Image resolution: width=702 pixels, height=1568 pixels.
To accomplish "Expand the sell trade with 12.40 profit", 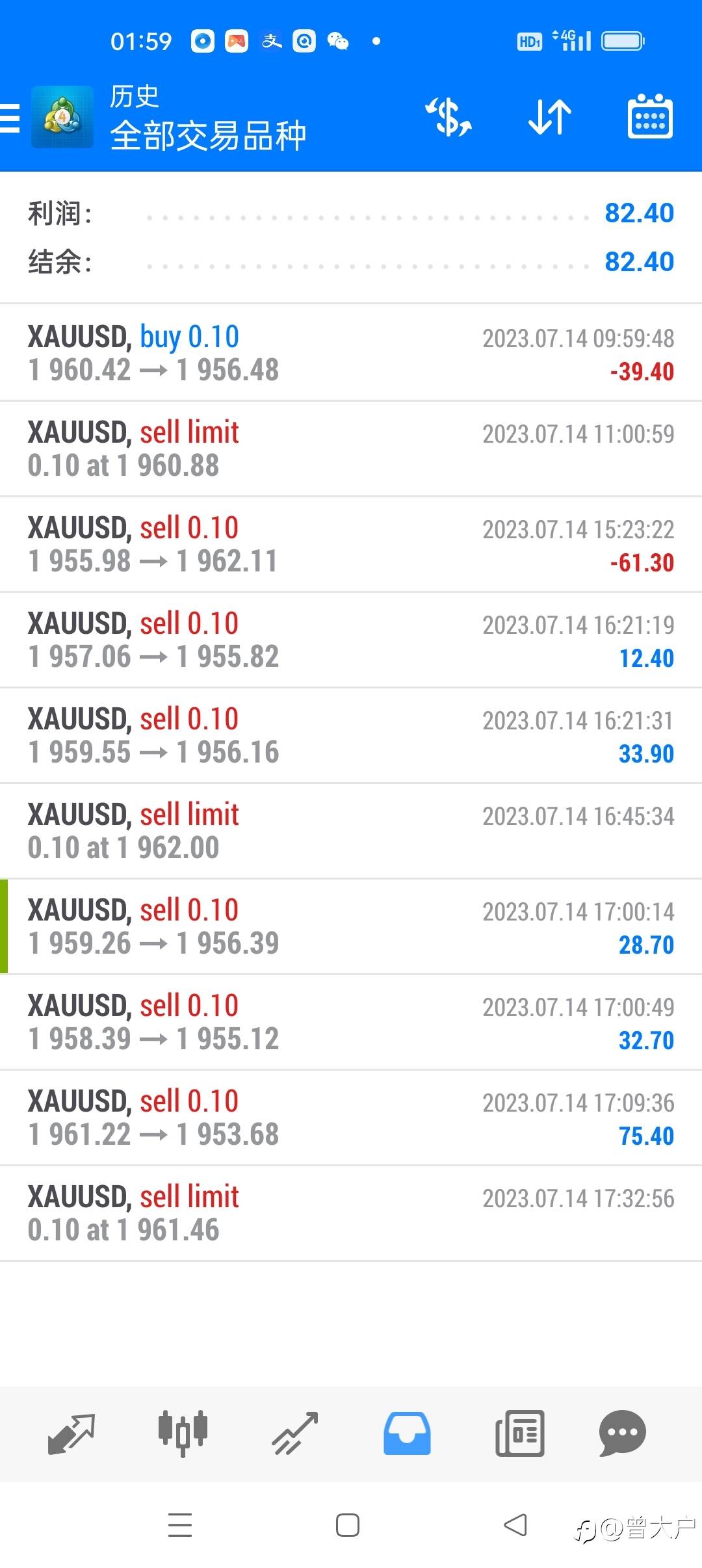I will [x=351, y=640].
